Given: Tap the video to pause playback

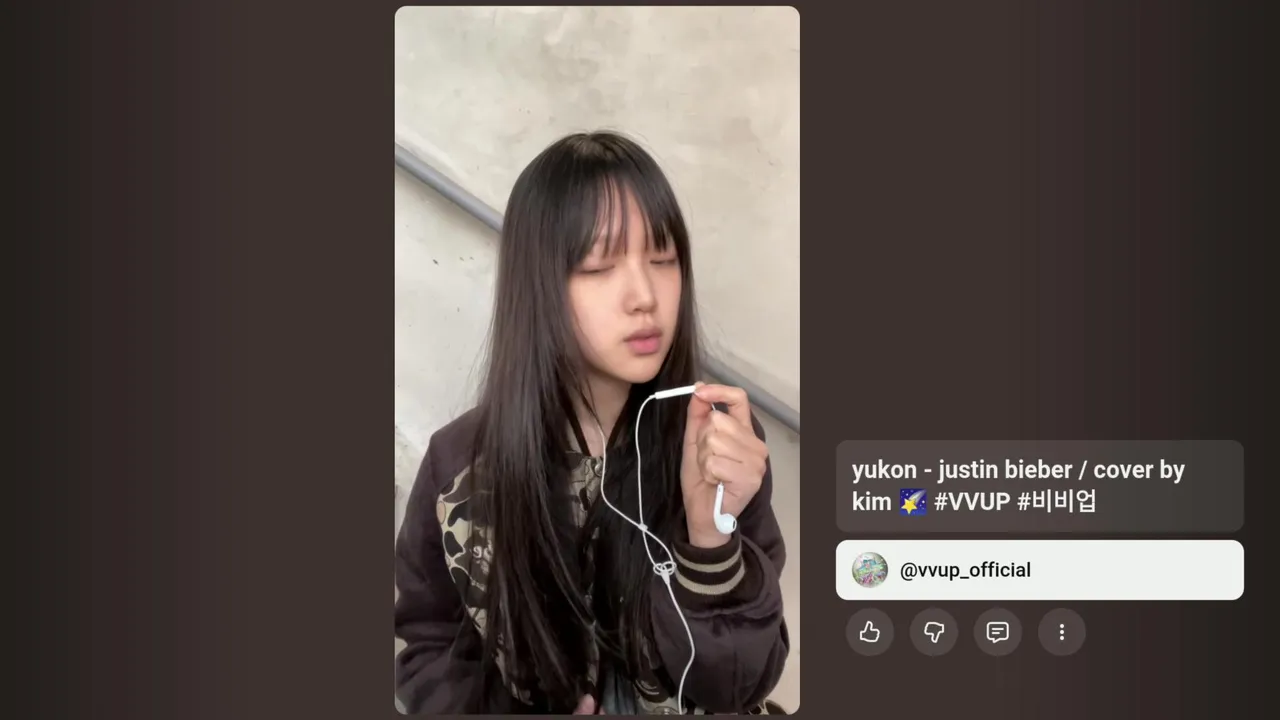Looking at the screenshot, I should [597, 300].
